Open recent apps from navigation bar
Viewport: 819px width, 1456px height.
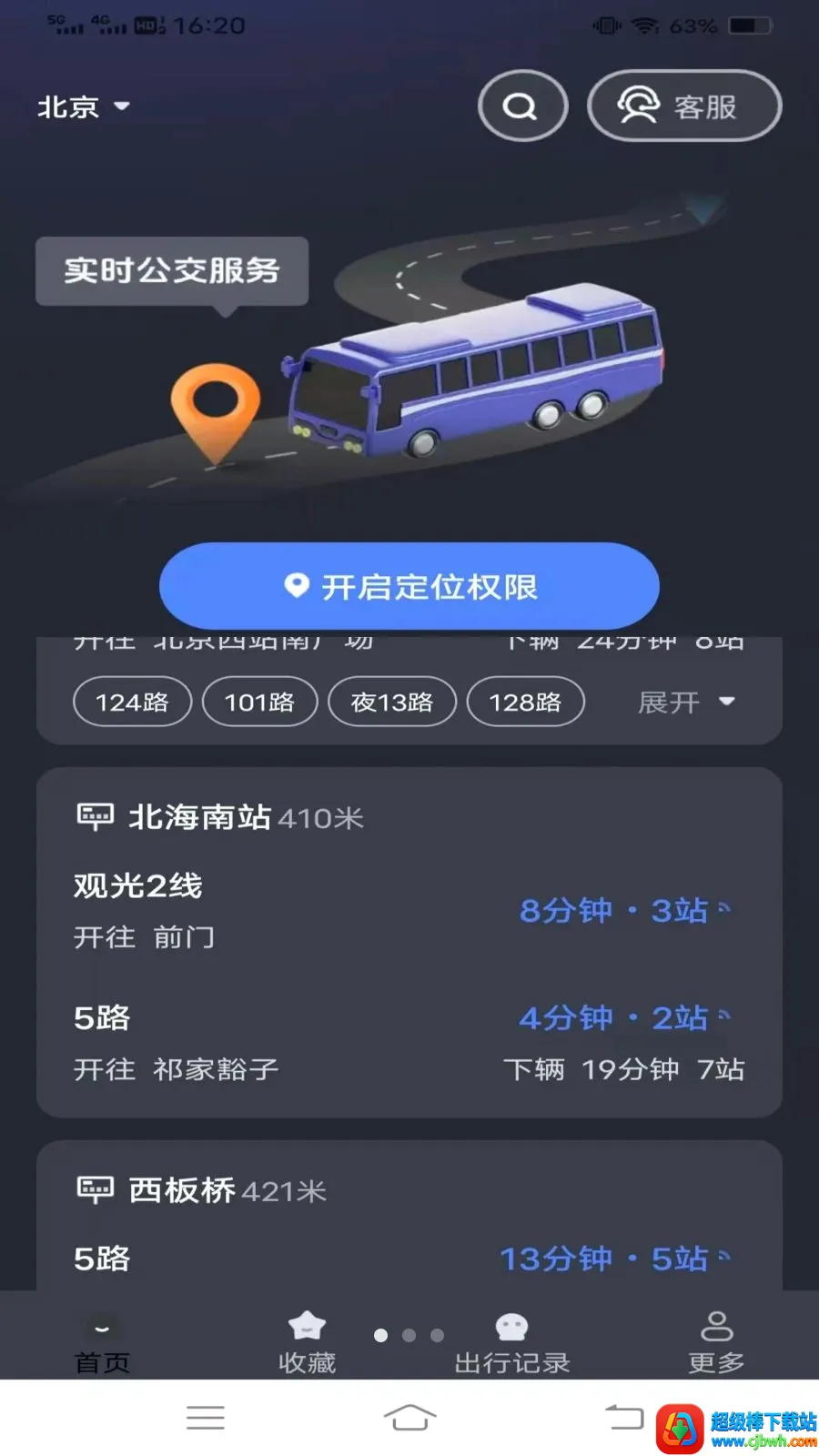point(205,1417)
